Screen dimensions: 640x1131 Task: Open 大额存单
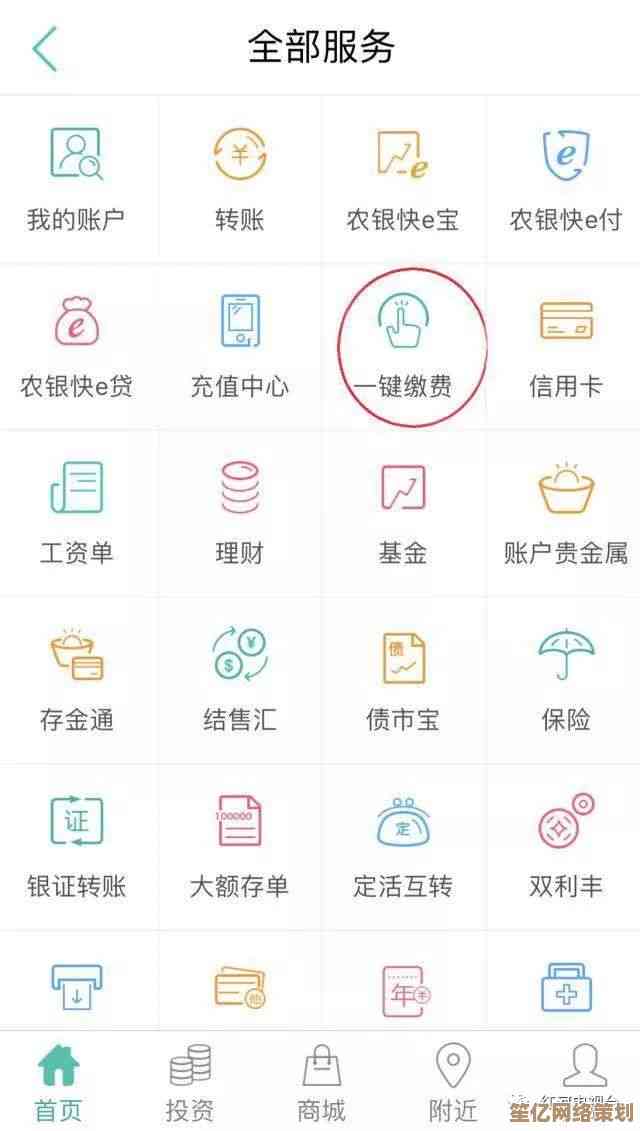click(240, 846)
